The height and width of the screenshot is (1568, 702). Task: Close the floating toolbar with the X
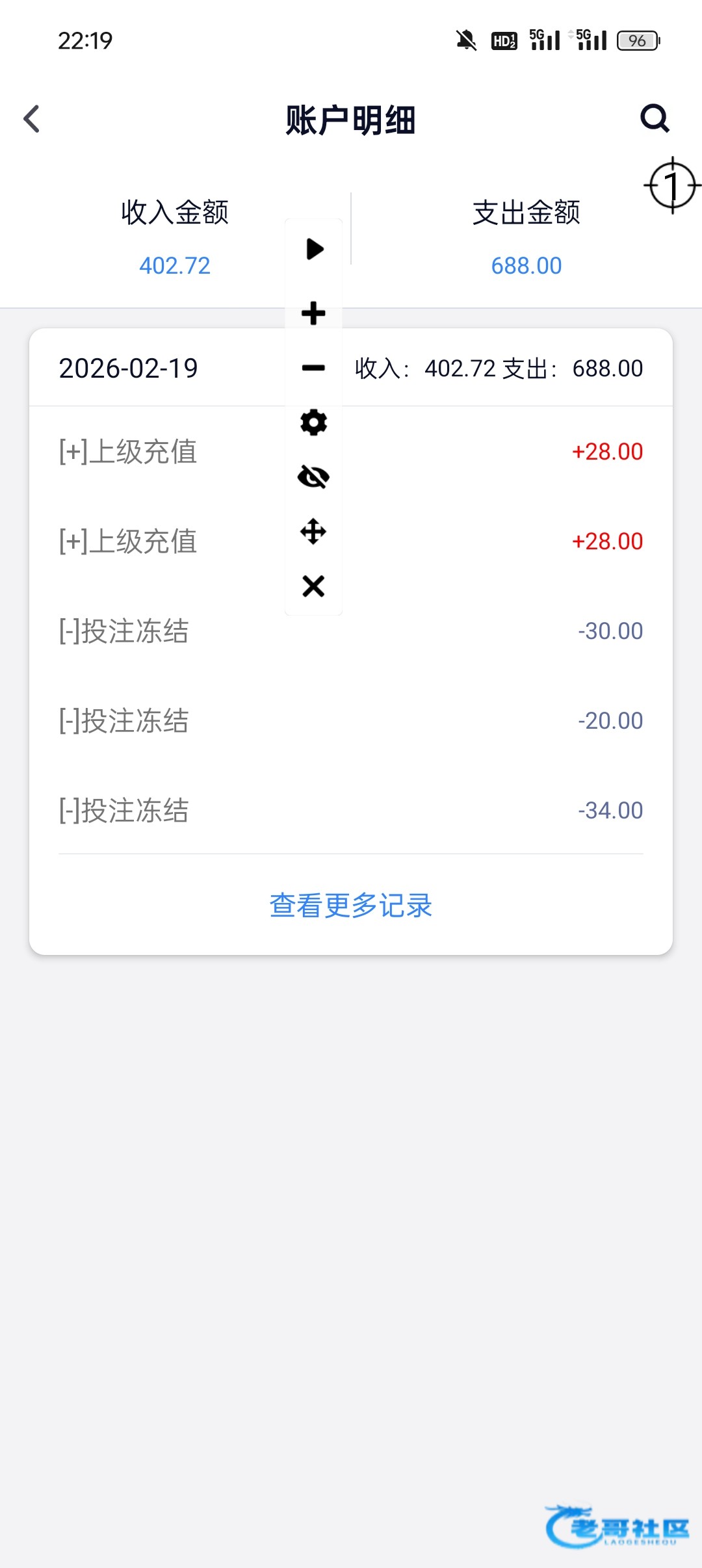click(313, 586)
